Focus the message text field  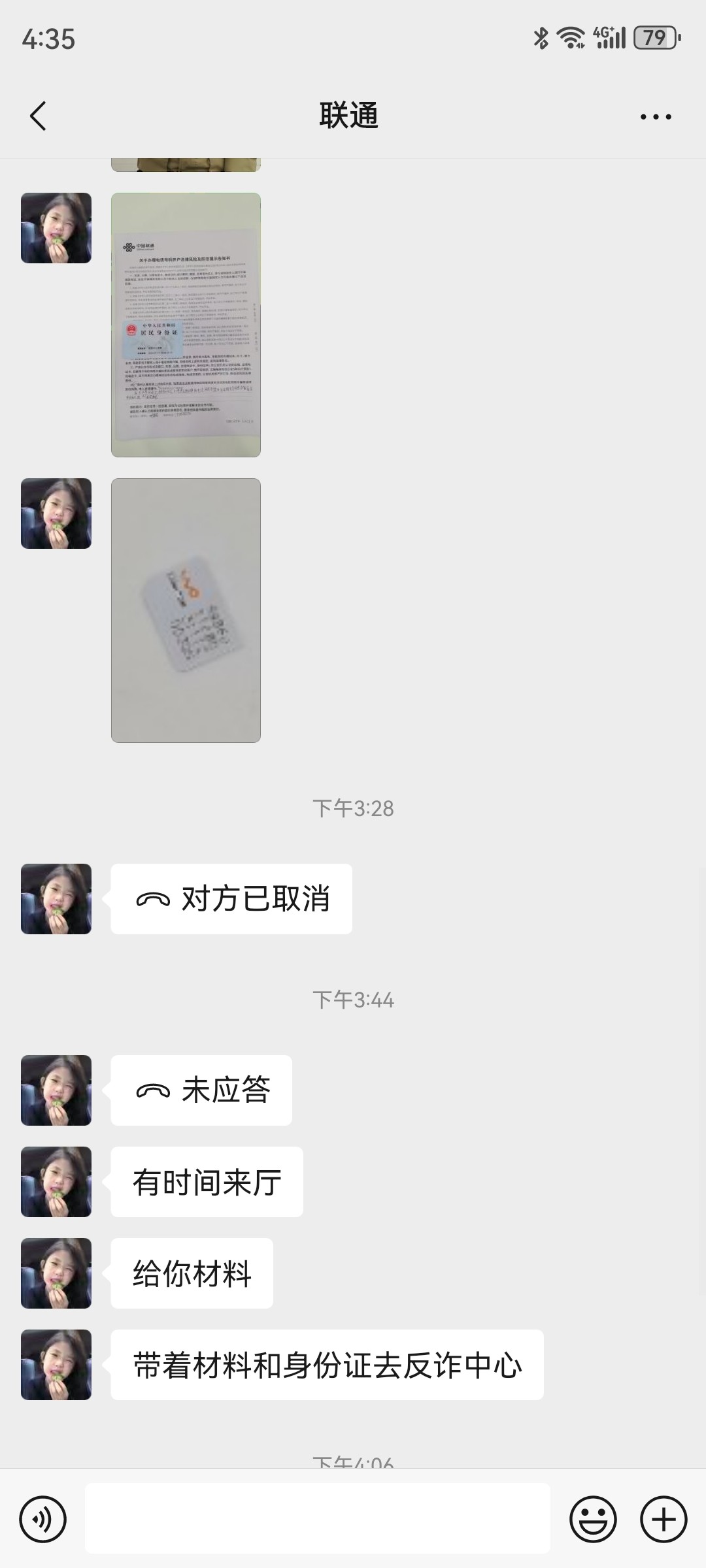tap(317, 1519)
